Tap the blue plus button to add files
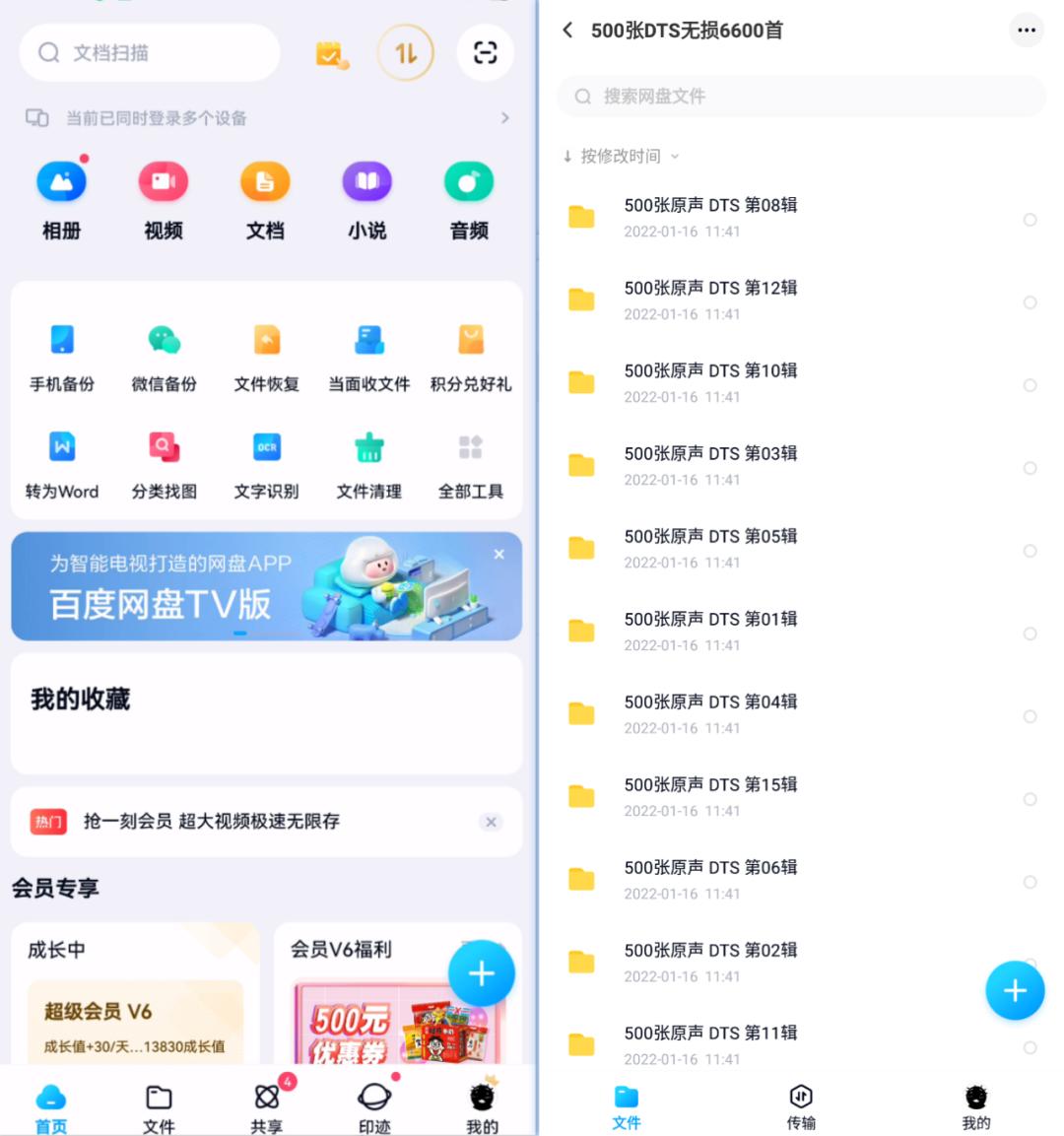Viewport: 1064px width, 1136px height. pyautogui.click(x=1015, y=990)
